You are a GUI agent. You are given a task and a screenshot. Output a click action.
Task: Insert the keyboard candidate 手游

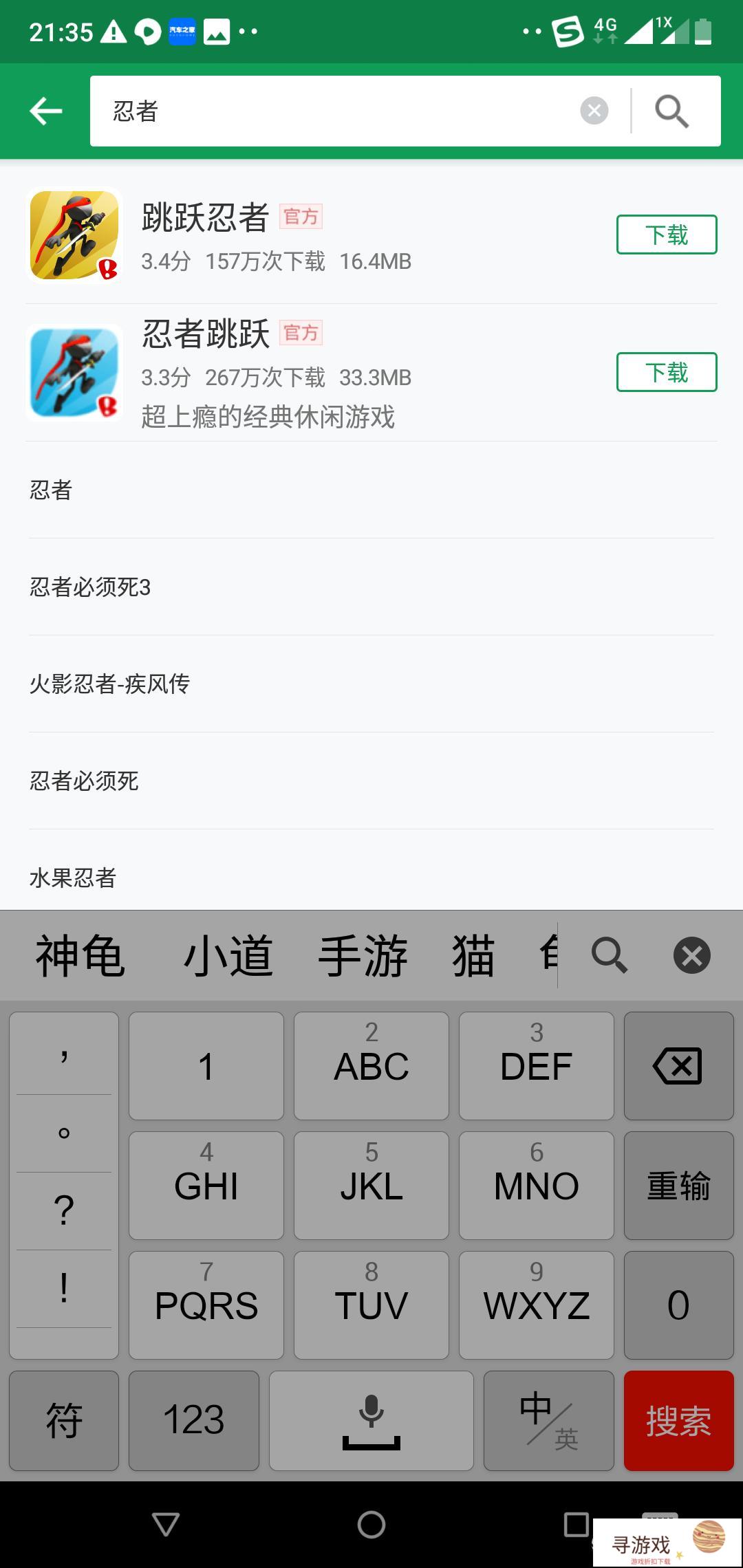(363, 956)
